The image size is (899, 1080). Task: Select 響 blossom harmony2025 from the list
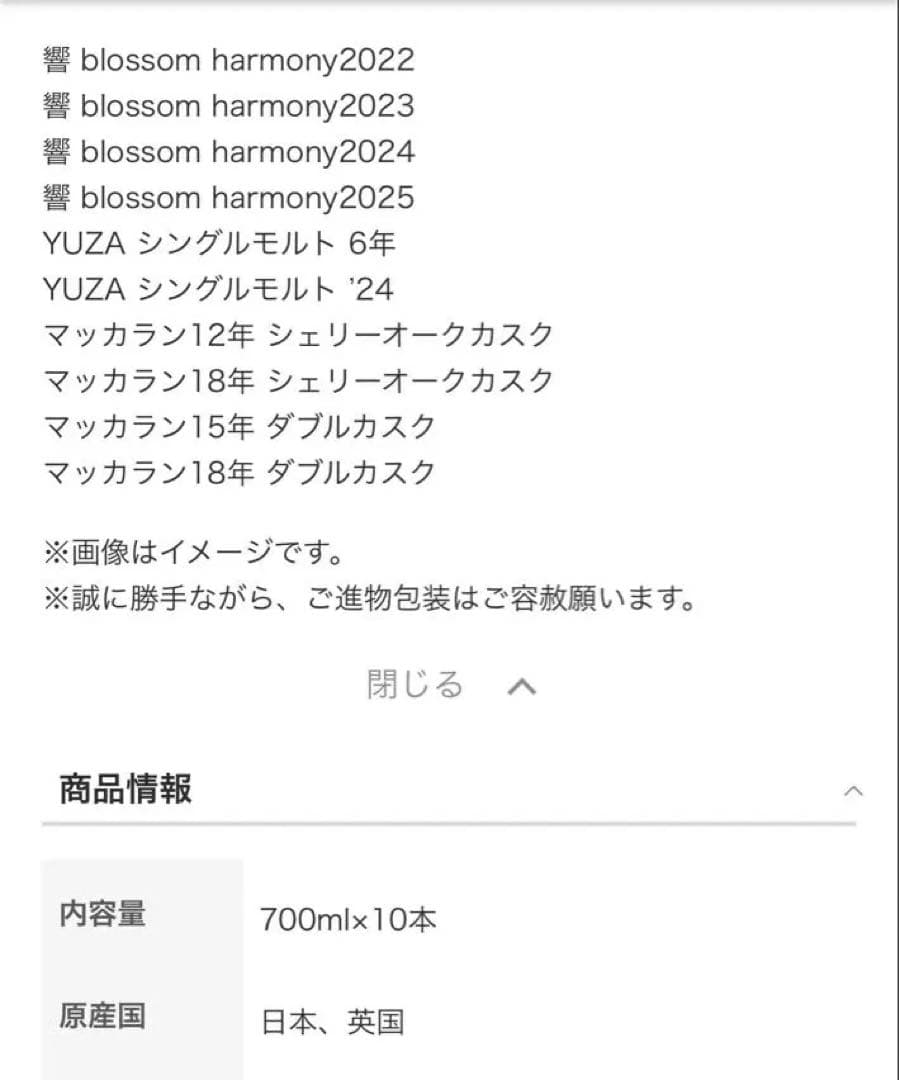(x=227, y=198)
